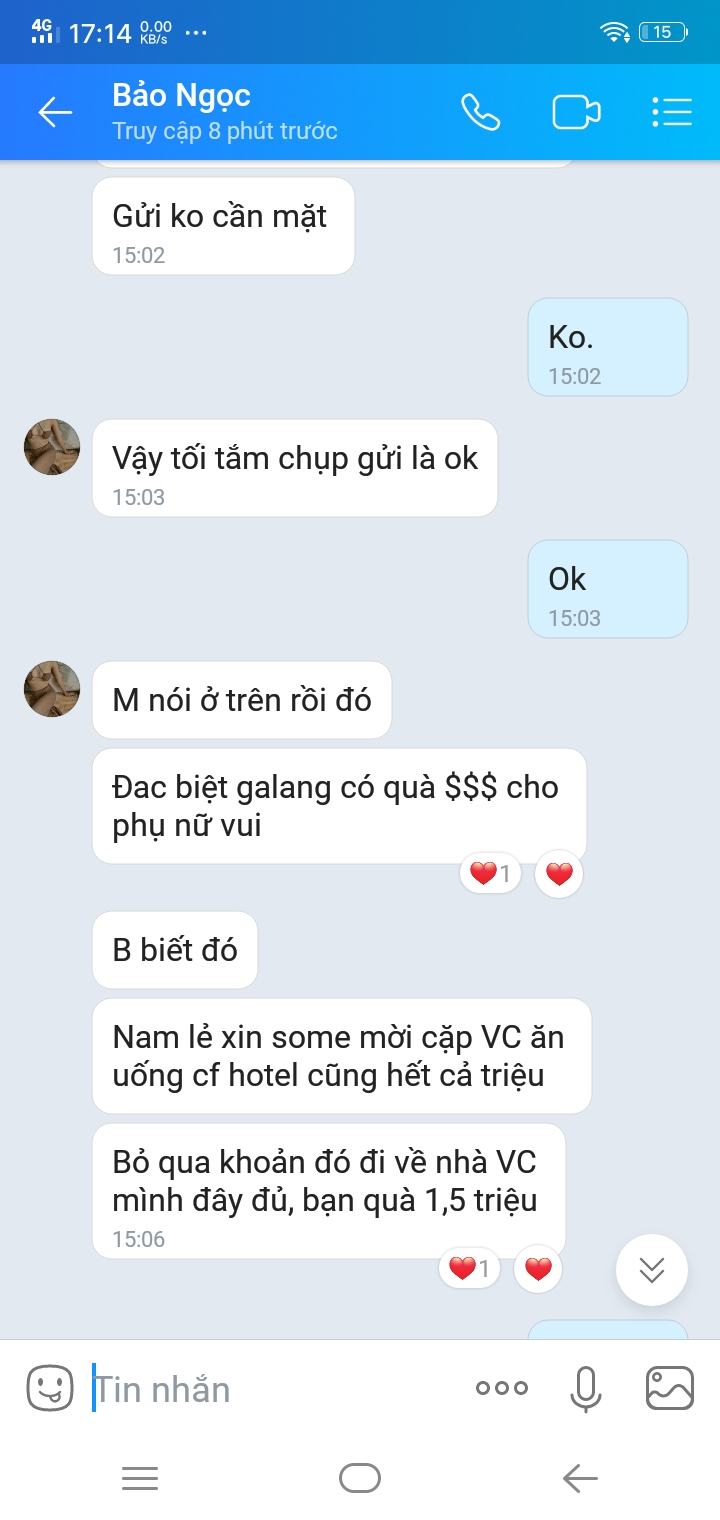Open the avatar beside 'Vậy tối tắm' message
Screen dimensions: 720x1520
click(52, 447)
